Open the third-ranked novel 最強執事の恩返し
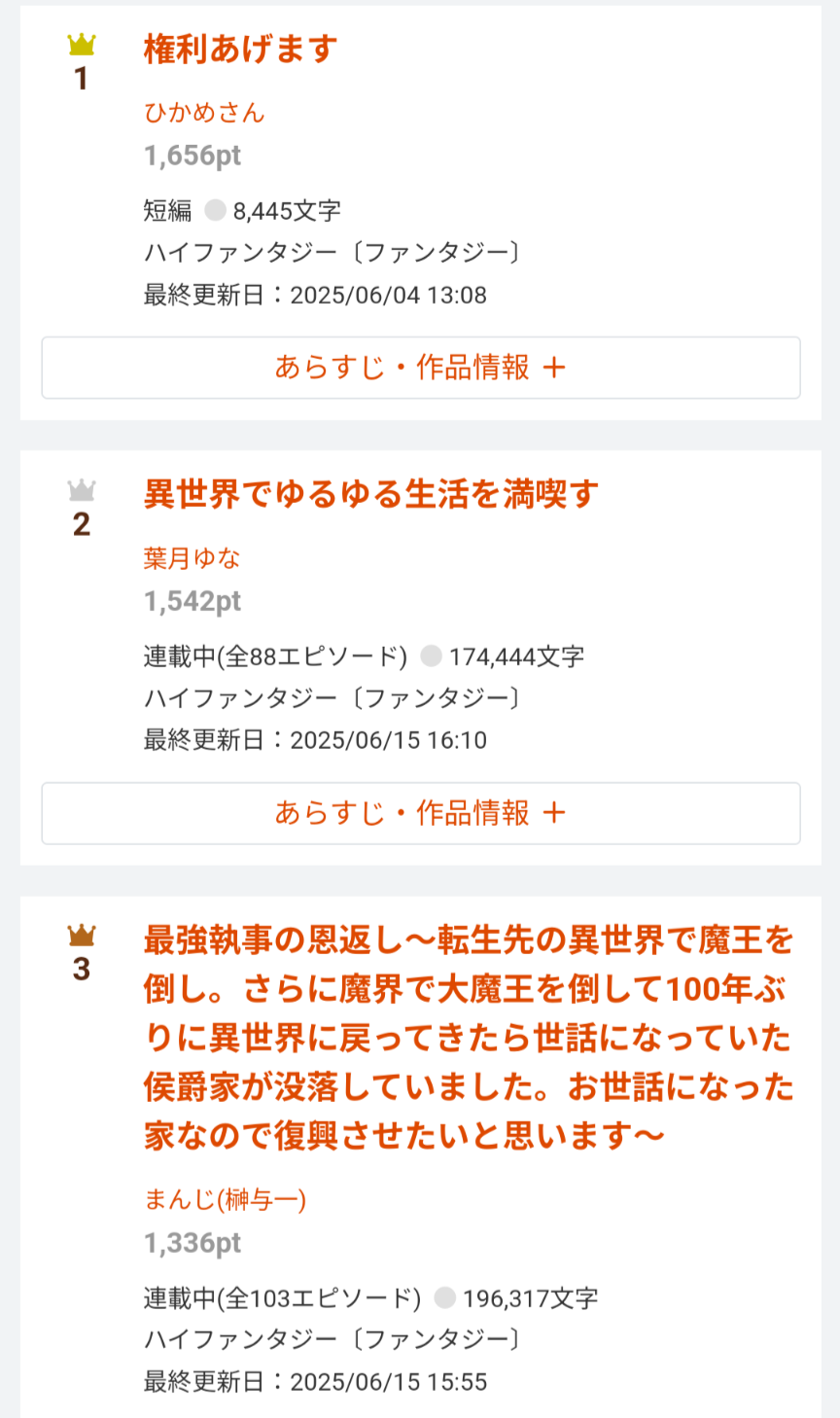Image resolution: width=840 pixels, height=1418 pixels. click(x=468, y=1037)
